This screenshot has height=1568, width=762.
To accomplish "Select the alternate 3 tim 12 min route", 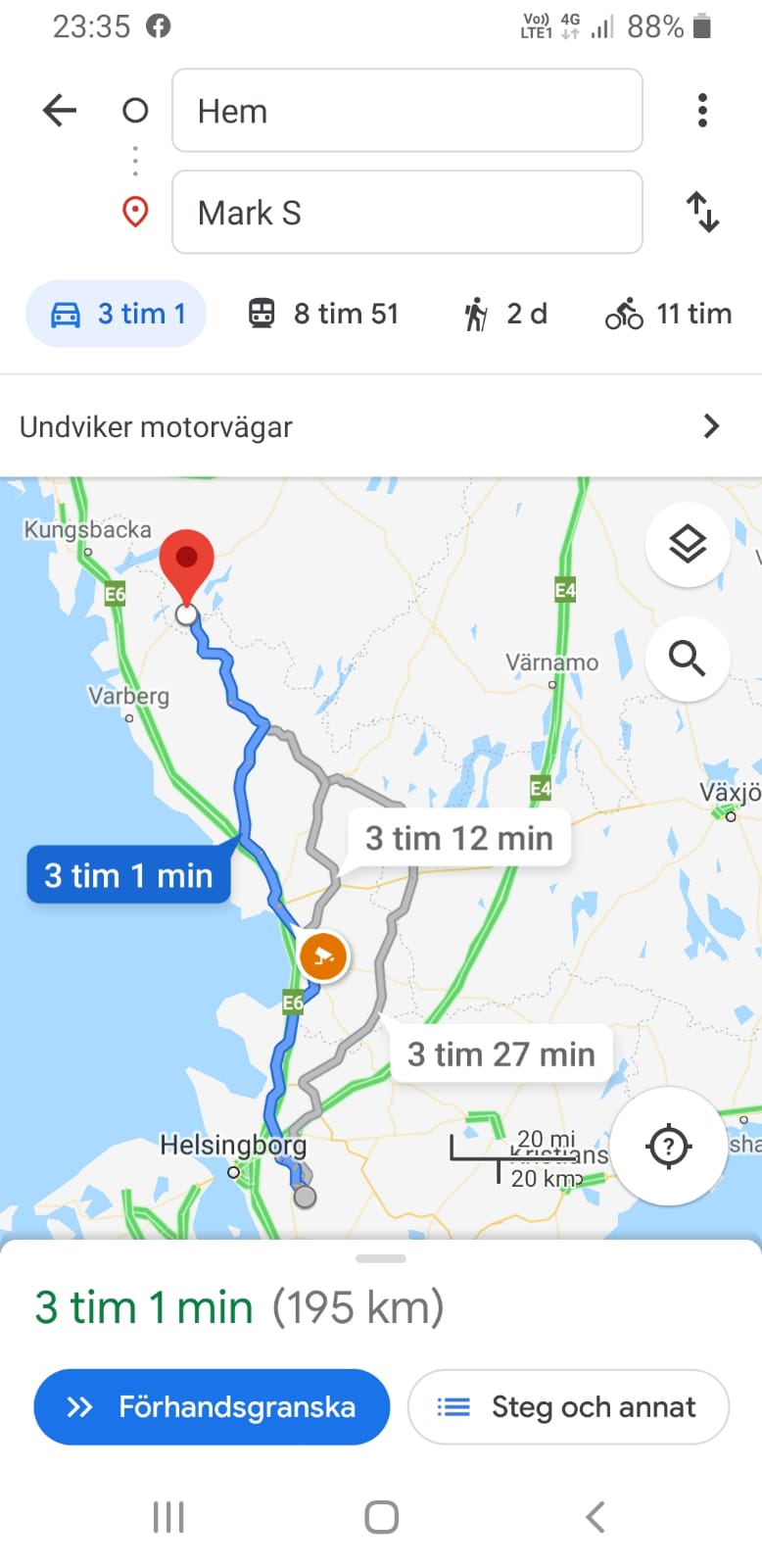I will (459, 838).
